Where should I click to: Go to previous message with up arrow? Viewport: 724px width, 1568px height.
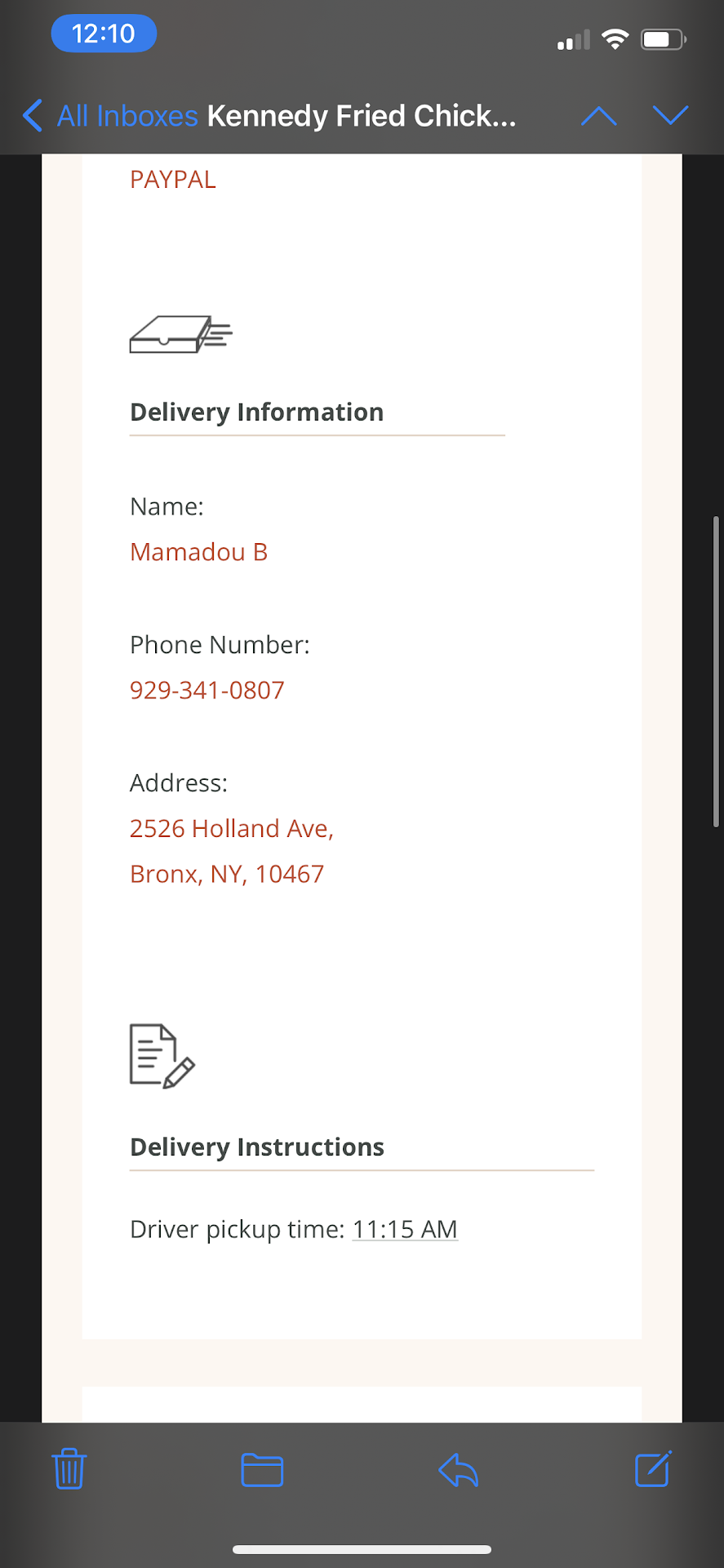click(598, 116)
